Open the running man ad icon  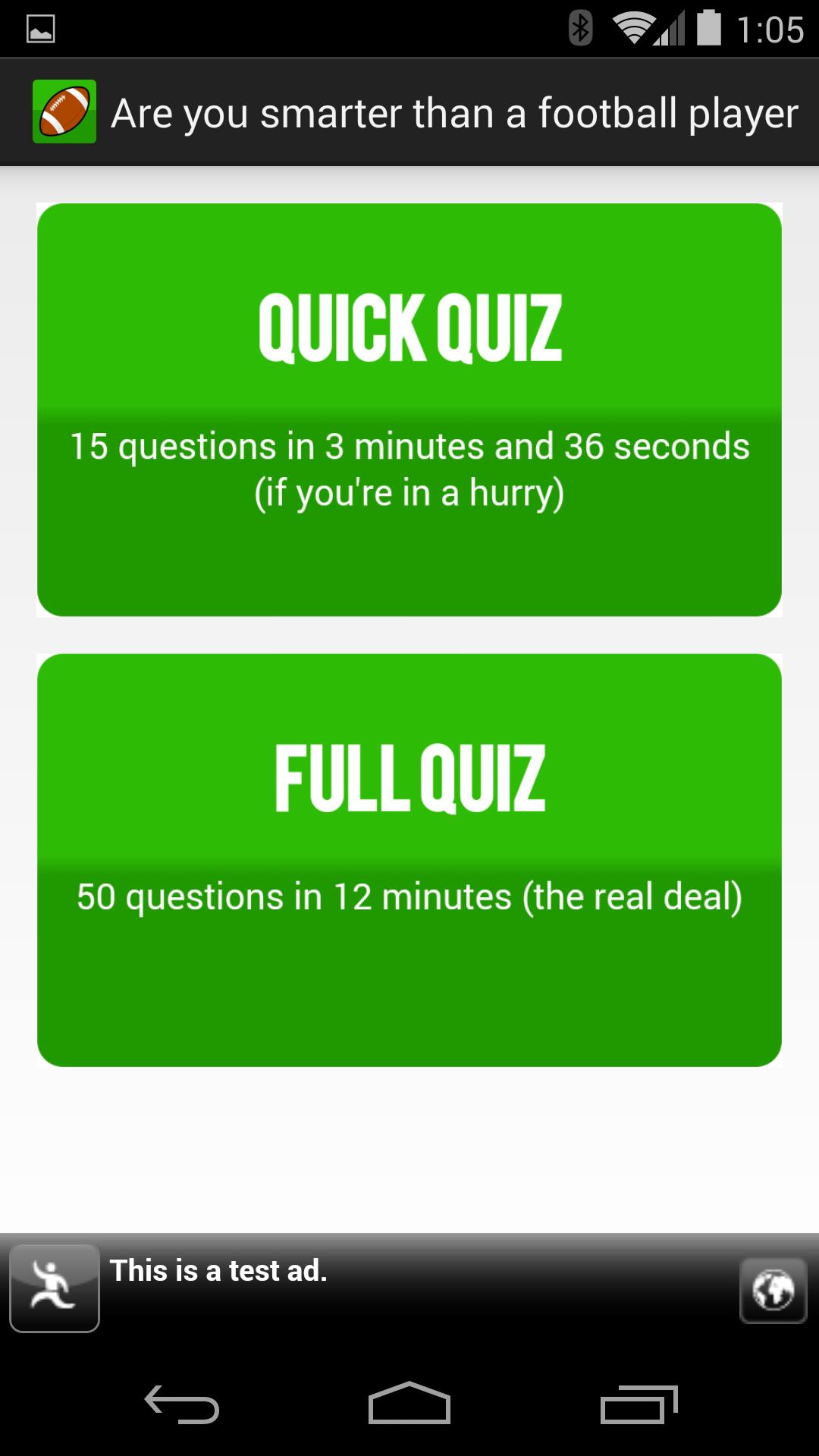point(55,1287)
